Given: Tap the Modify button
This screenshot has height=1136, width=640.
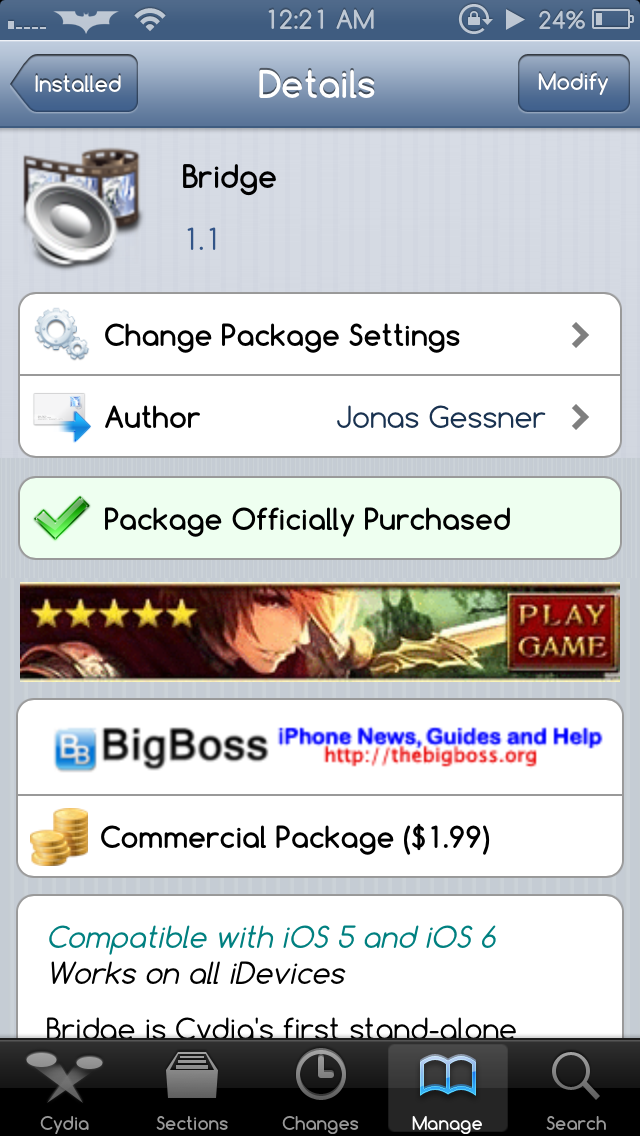Looking at the screenshot, I should point(573,83).
